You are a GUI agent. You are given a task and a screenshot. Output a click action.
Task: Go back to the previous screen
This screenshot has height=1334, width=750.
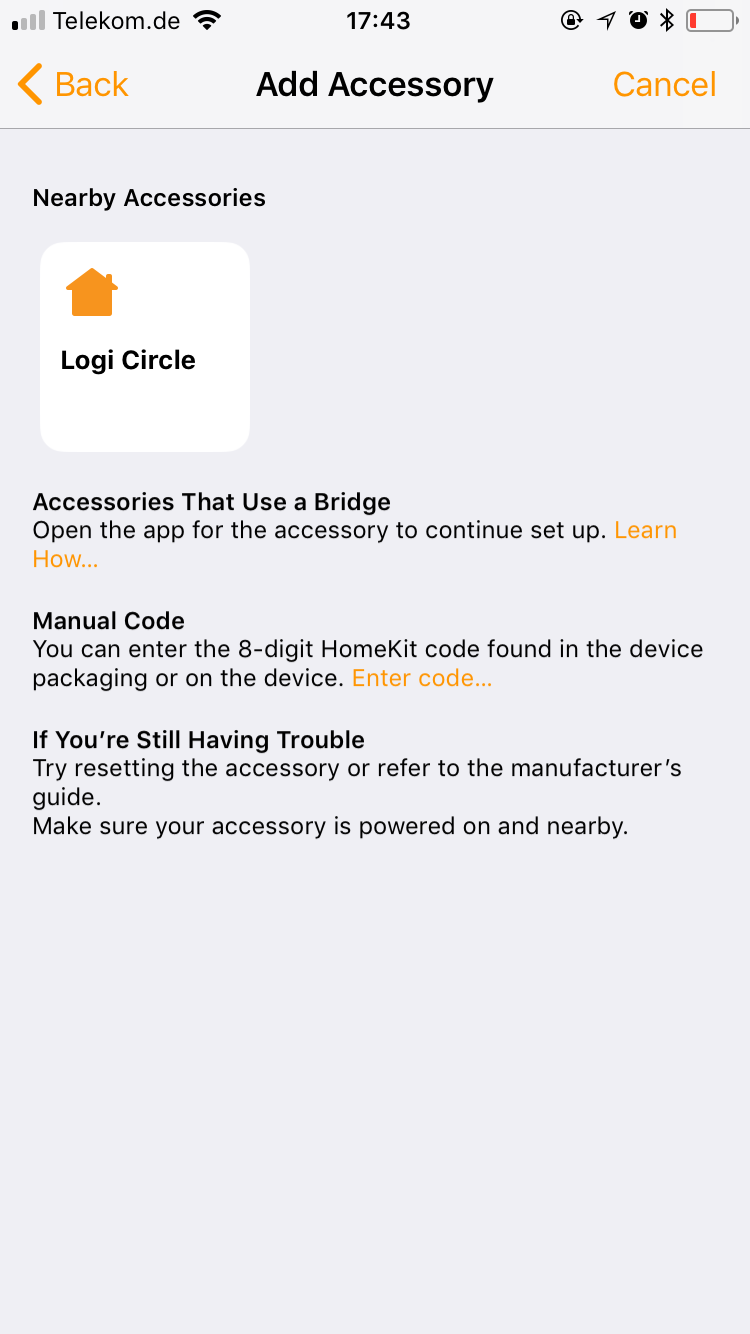[73, 85]
